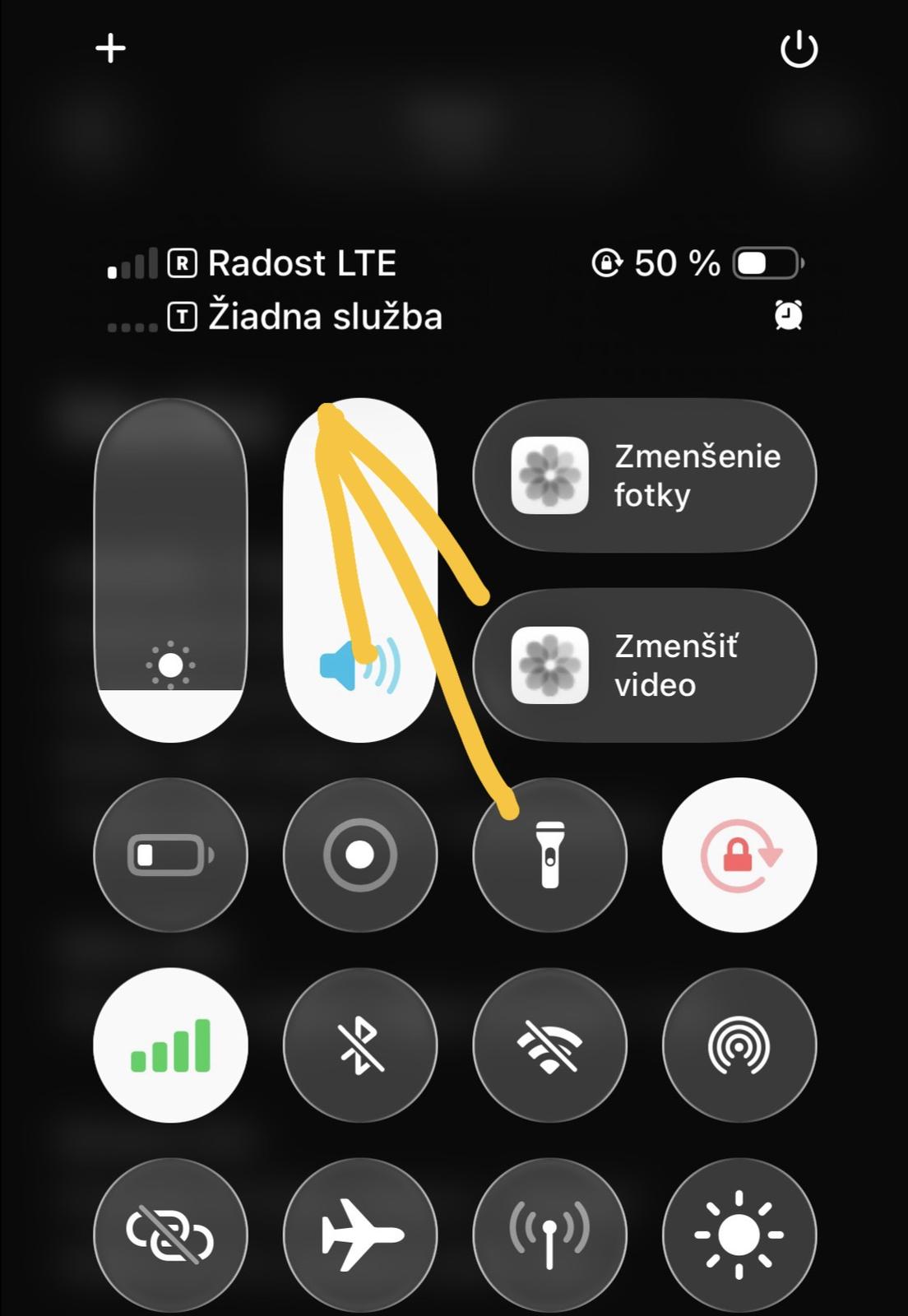
Task: Tap the sun brightness control button
Action: tap(739, 1235)
